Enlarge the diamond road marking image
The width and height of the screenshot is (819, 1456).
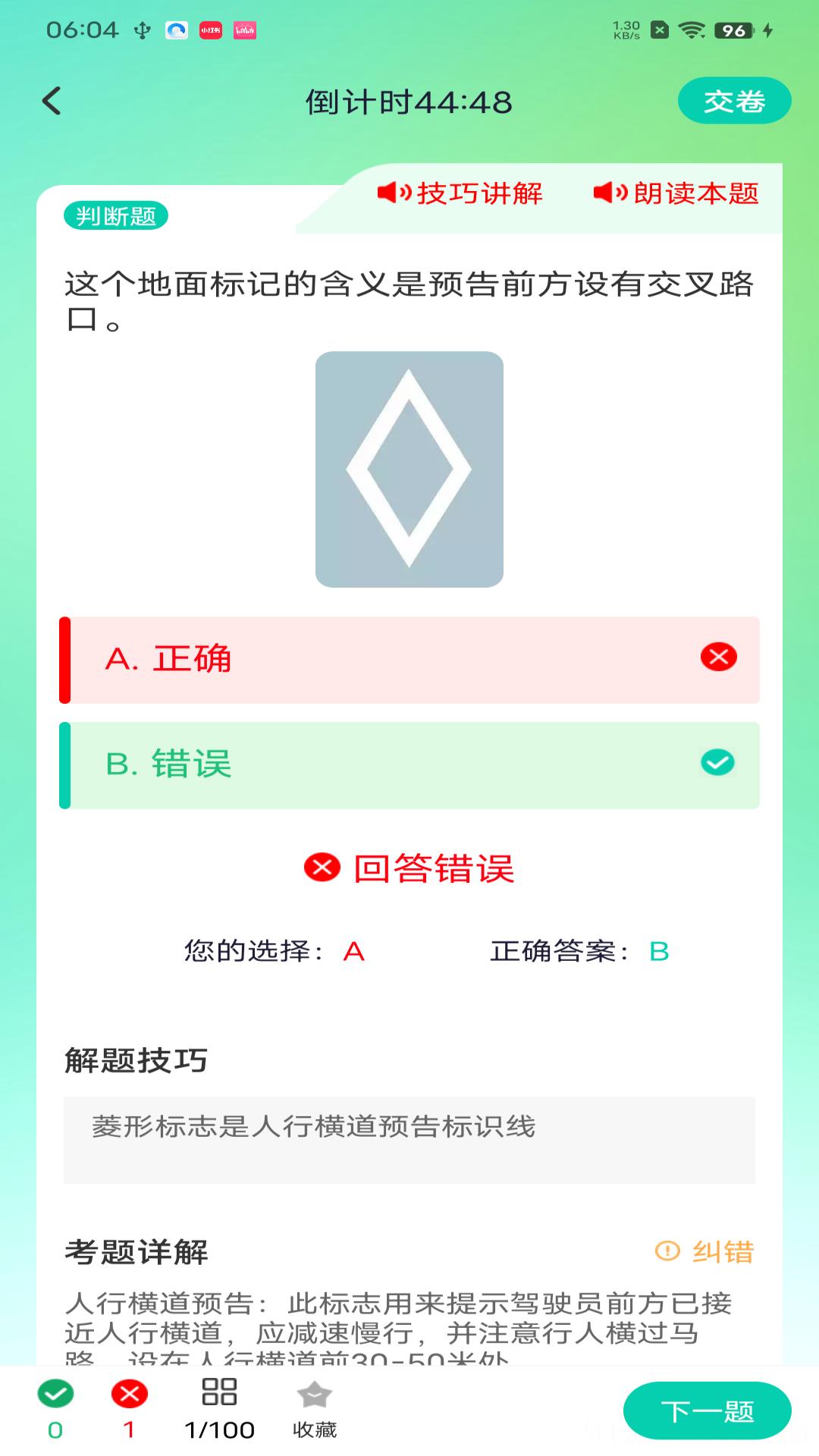(x=409, y=469)
